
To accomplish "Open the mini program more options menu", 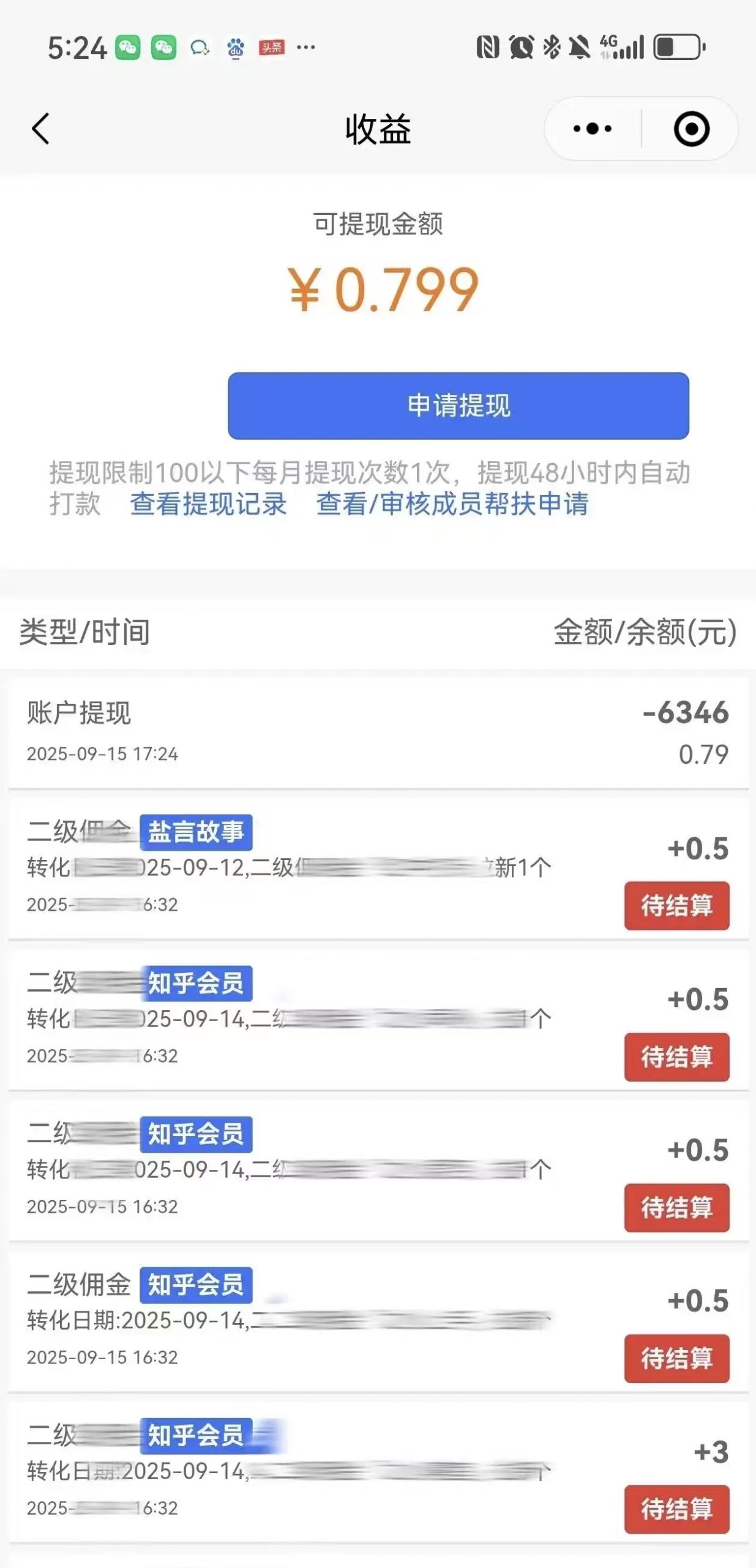I will click(x=592, y=129).
